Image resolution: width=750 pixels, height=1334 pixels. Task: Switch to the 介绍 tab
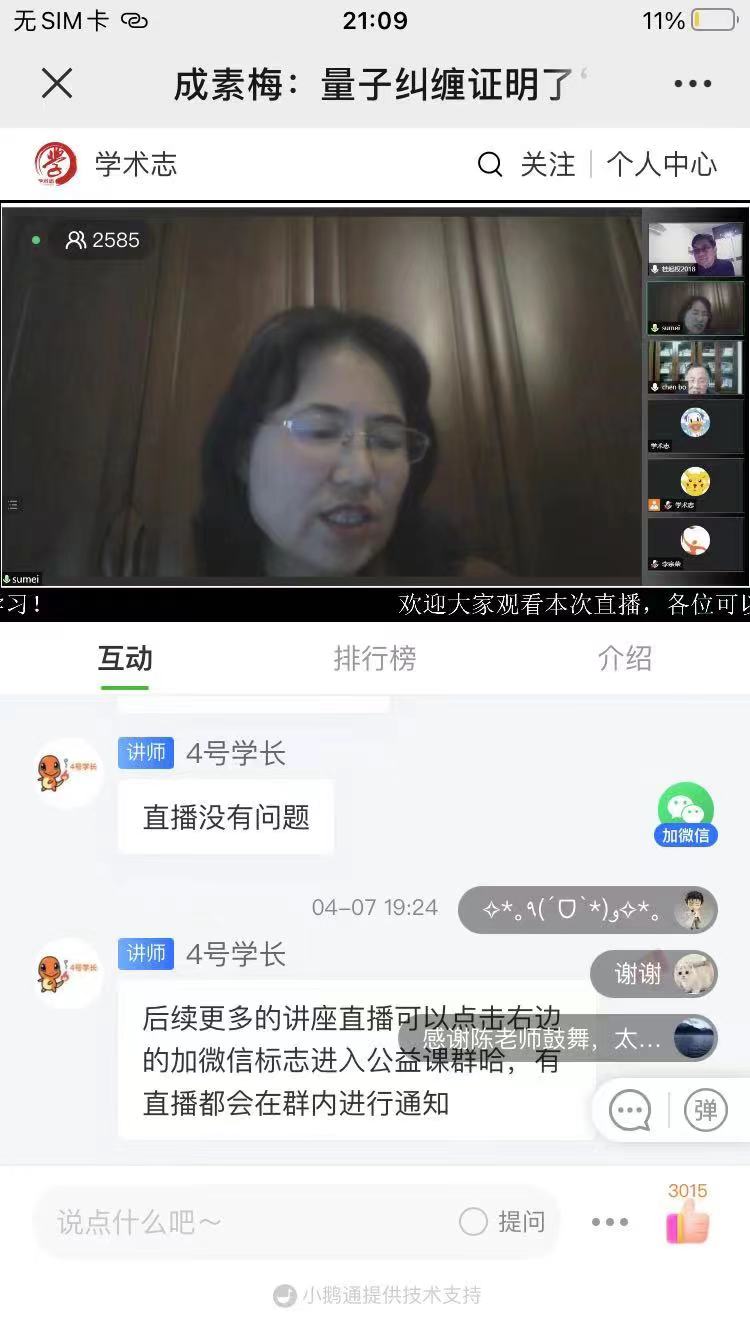(x=624, y=658)
